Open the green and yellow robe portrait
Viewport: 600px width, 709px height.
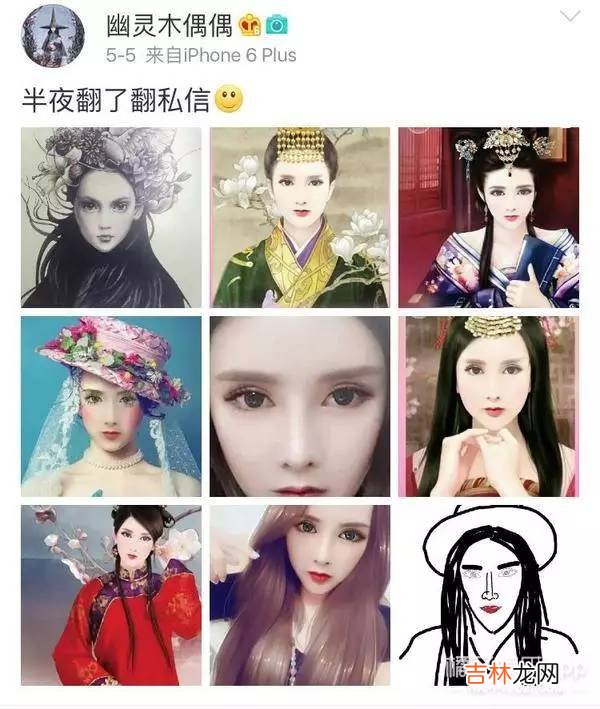click(299, 217)
